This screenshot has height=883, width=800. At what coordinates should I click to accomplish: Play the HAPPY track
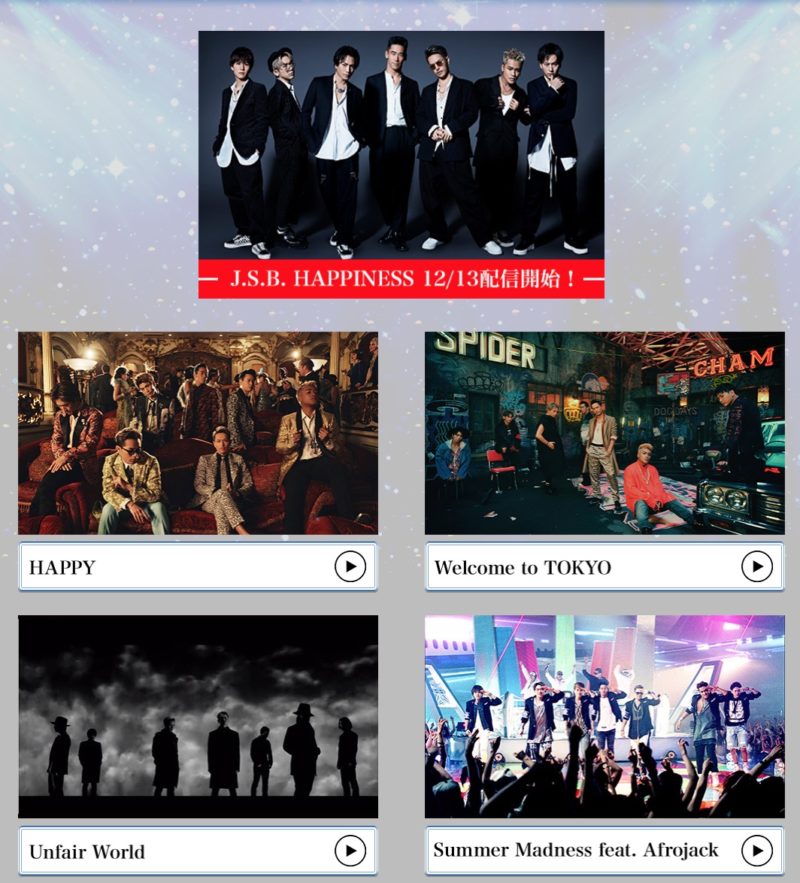[x=349, y=568]
